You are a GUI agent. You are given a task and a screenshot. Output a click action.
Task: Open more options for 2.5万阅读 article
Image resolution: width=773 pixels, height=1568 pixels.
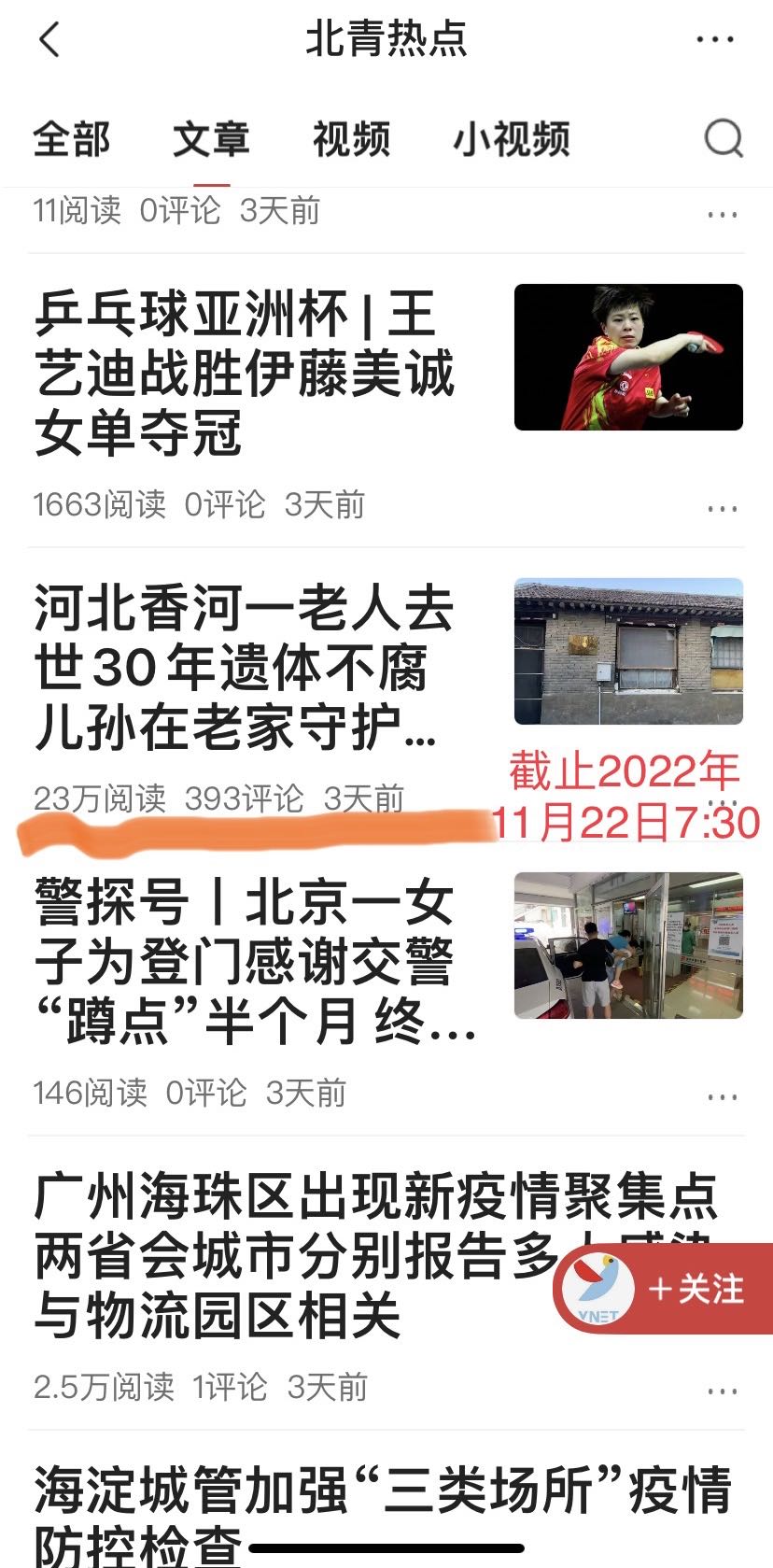tap(723, 1391)
